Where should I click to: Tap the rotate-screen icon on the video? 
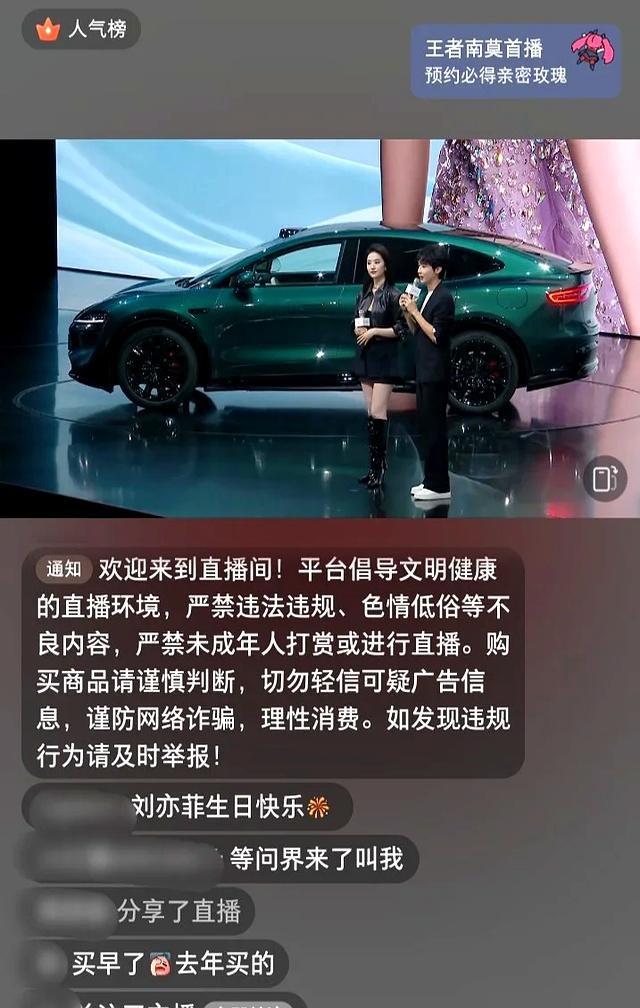click(604, 479)
